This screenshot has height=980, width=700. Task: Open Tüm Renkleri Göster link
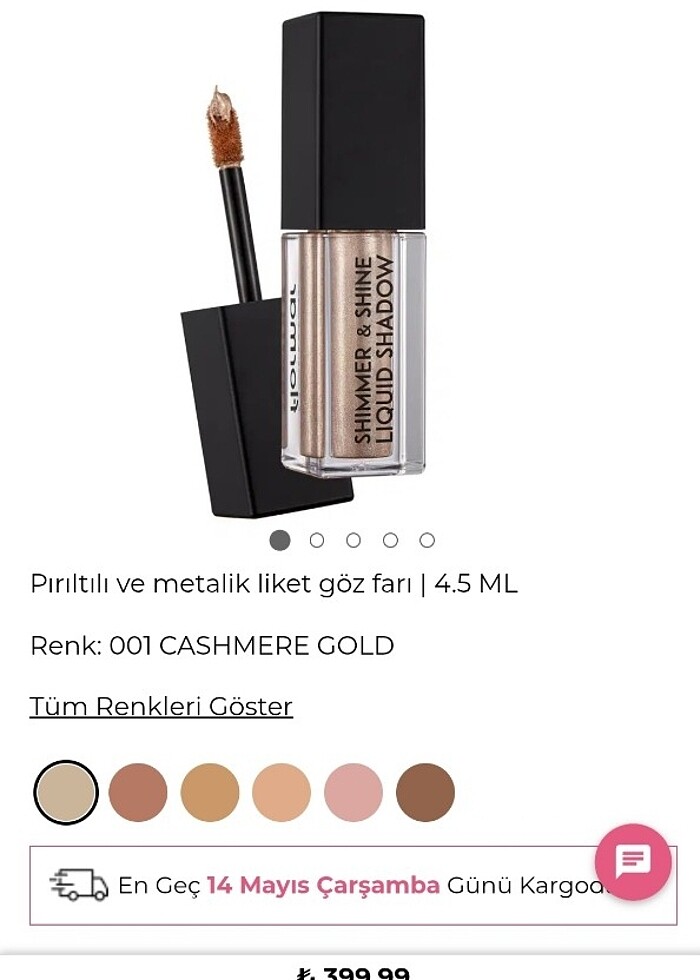pos(161,706)
